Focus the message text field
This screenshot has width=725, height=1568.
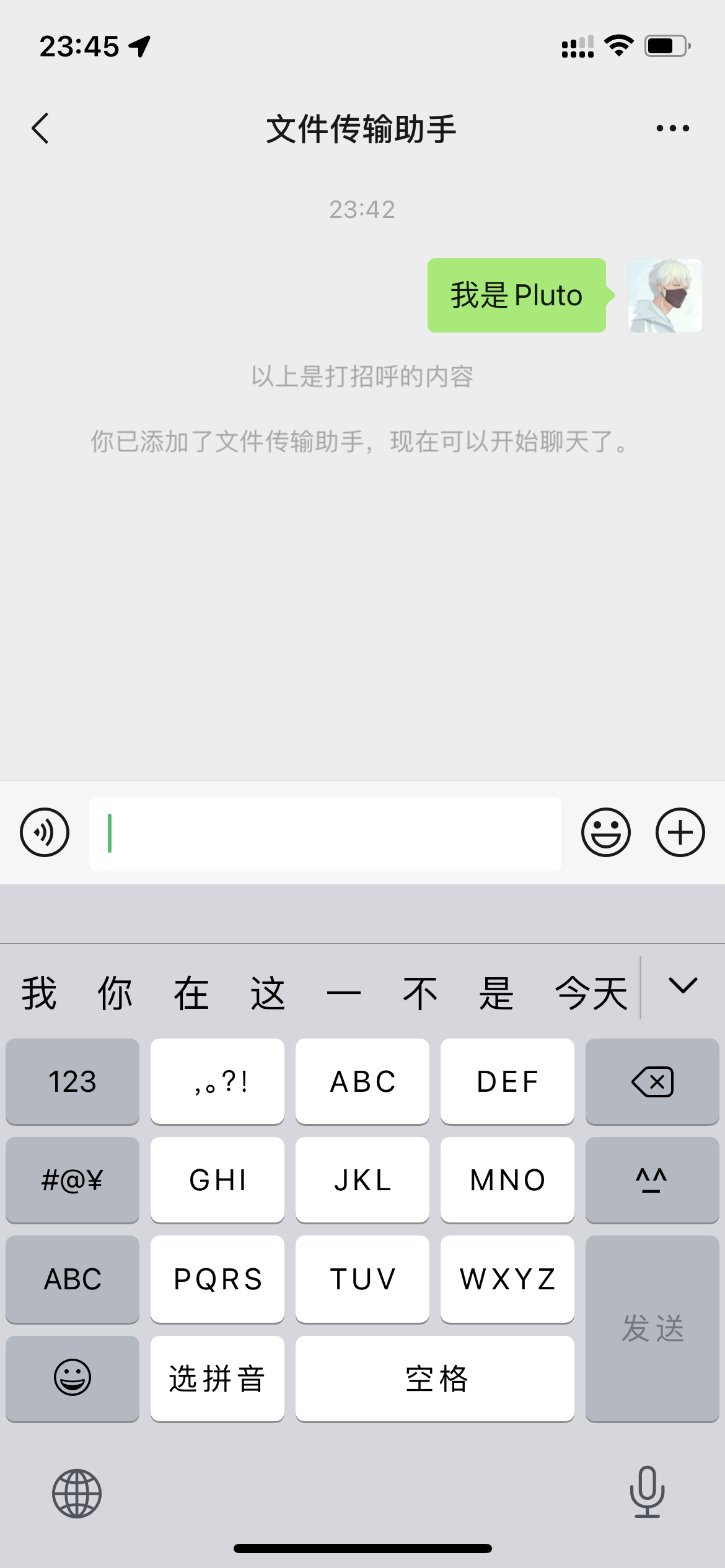tap(325, 834)
